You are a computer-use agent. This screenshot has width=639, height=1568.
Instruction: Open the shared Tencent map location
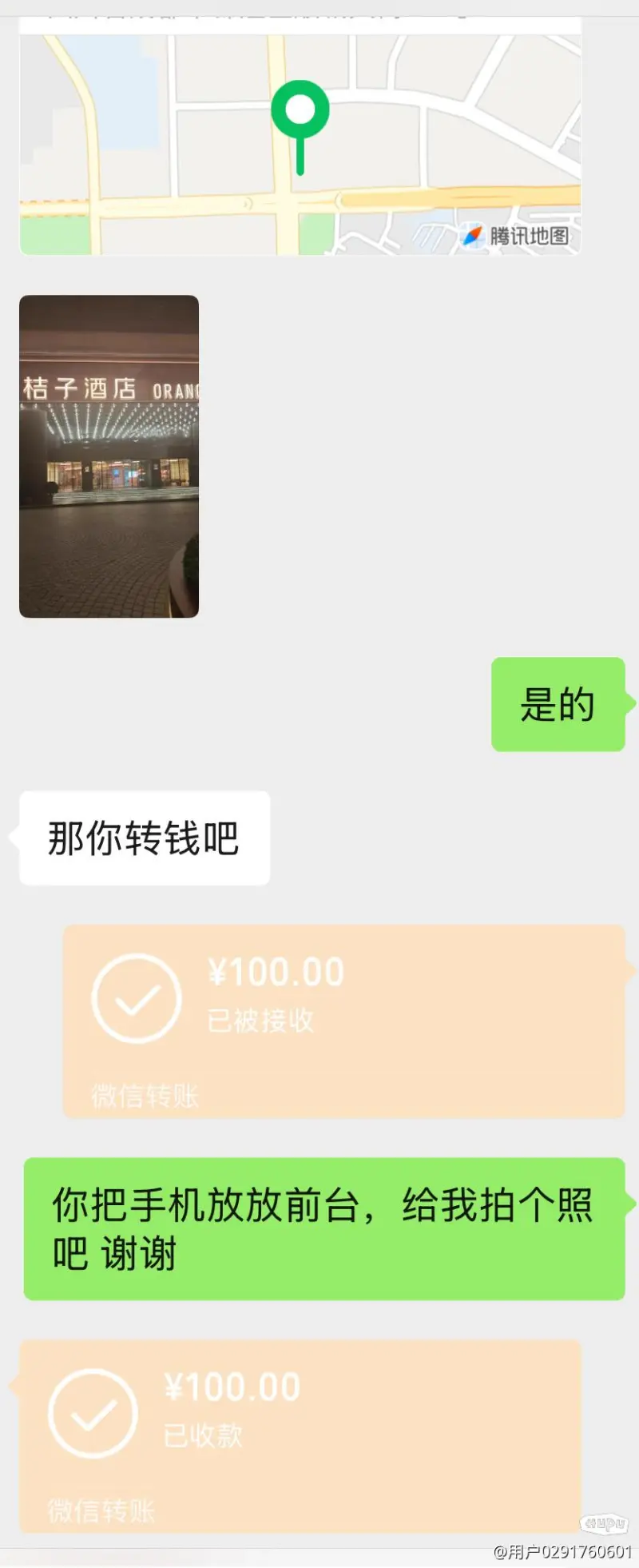[300, 144]
